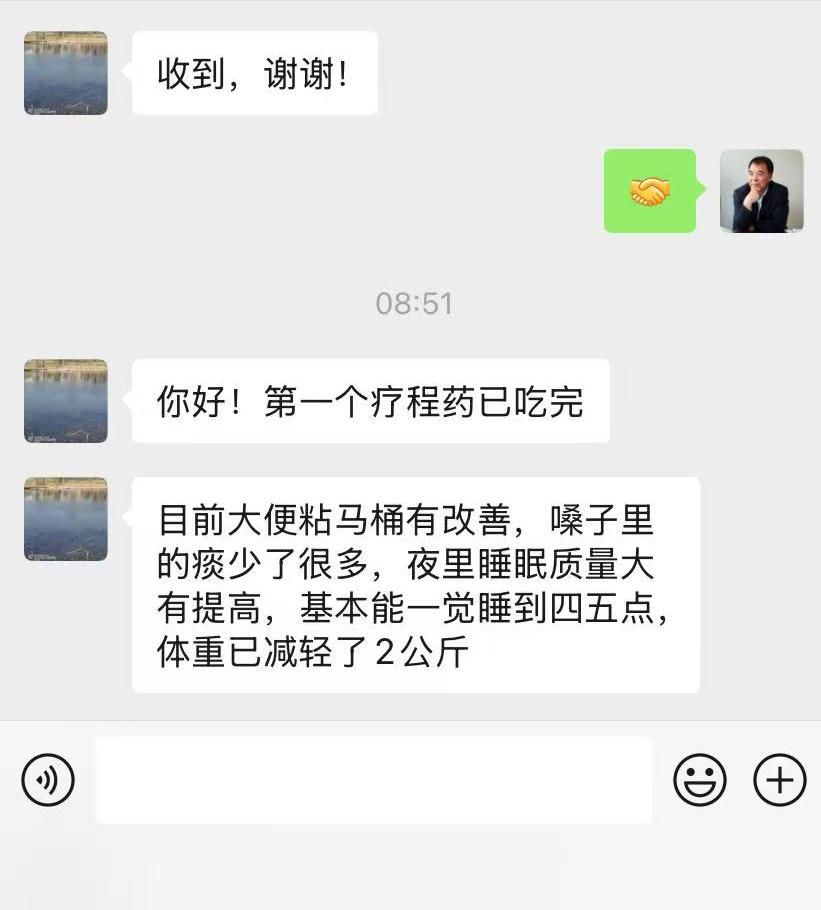Tap the avatar beside the green sticker
Viewport: 821px width, 910px height.
pyautogui.click(x=762, y=192)
